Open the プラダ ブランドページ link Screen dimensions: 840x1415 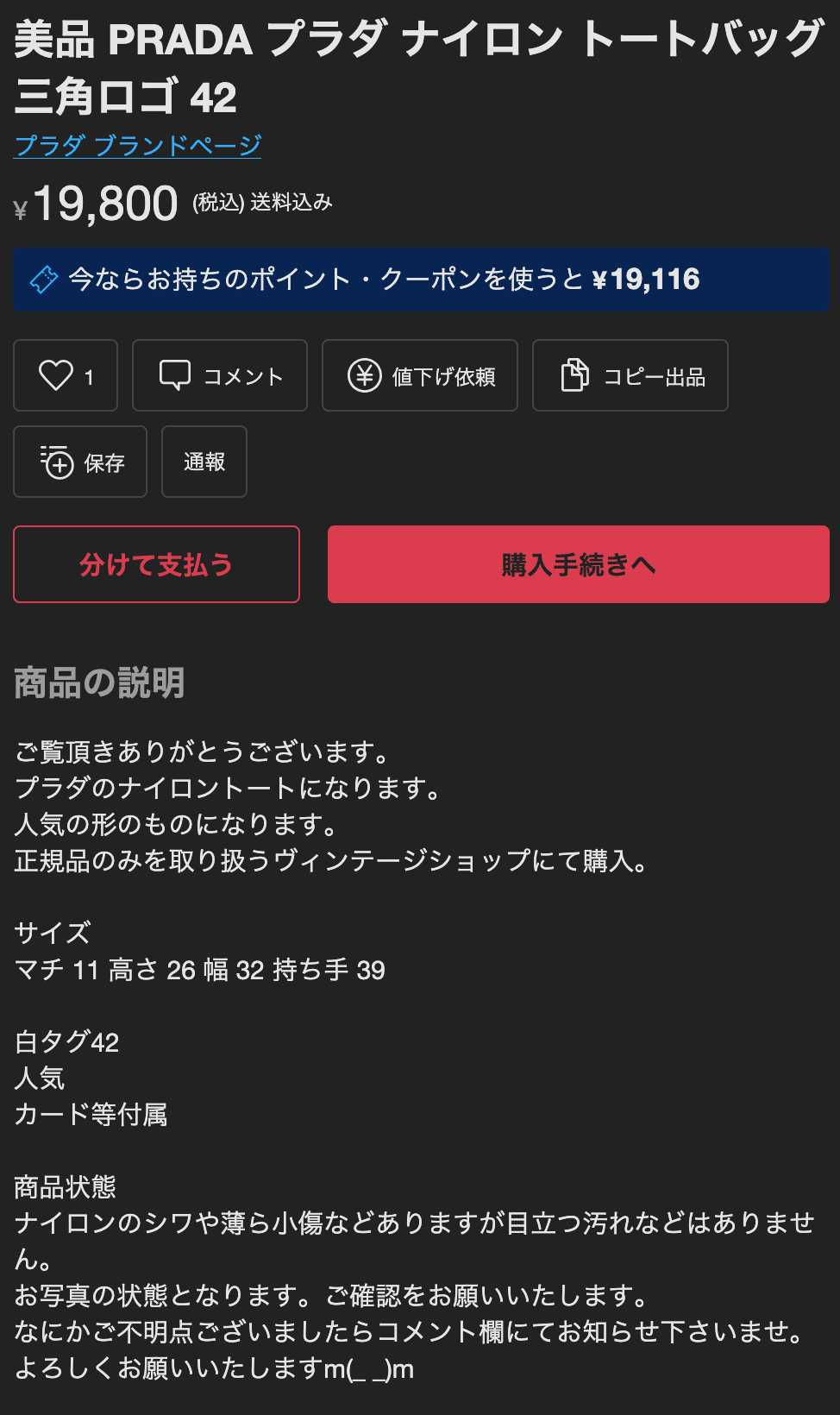[138, 145]
